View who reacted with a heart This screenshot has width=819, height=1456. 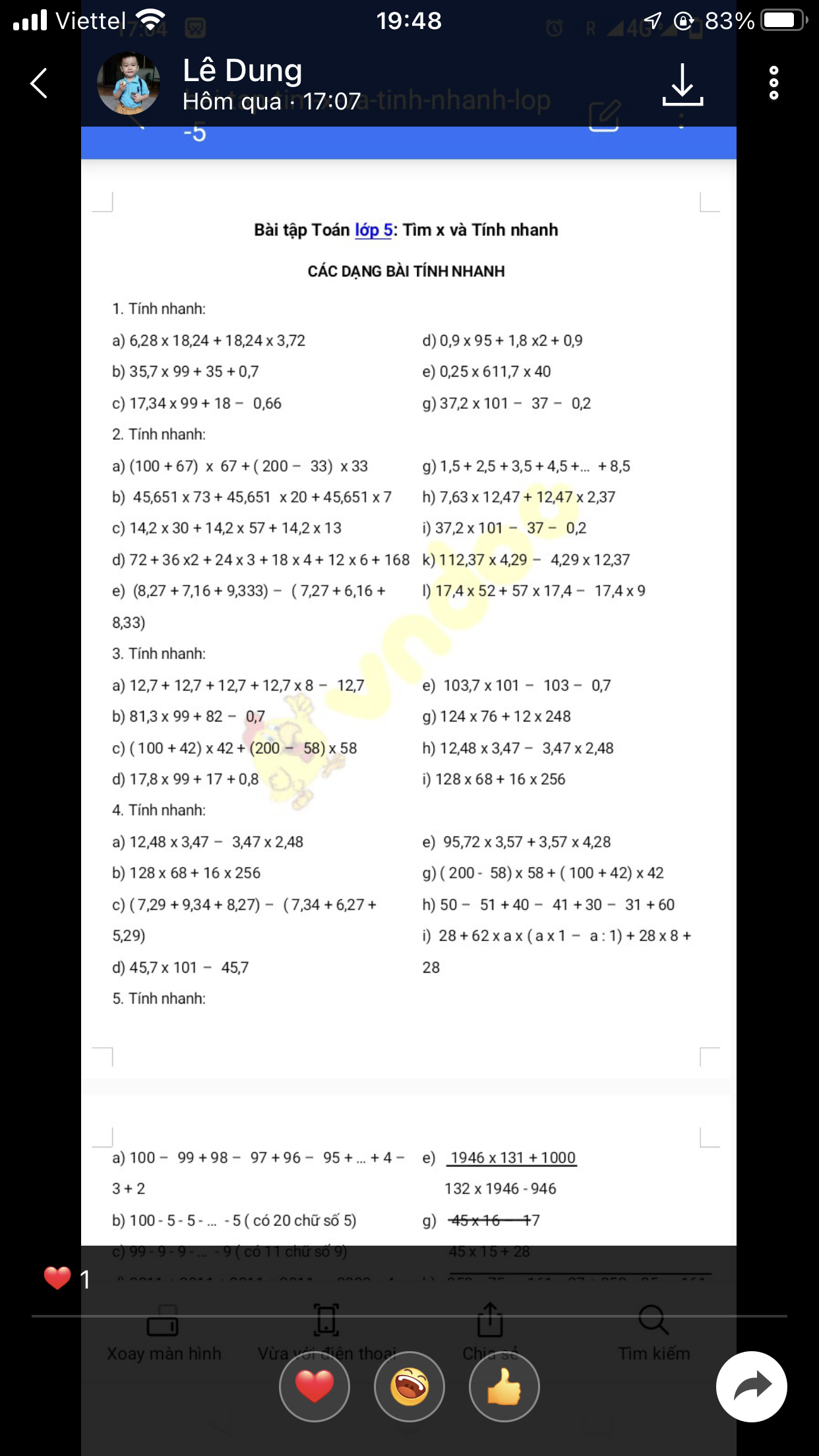click(x=67, y=1279)
